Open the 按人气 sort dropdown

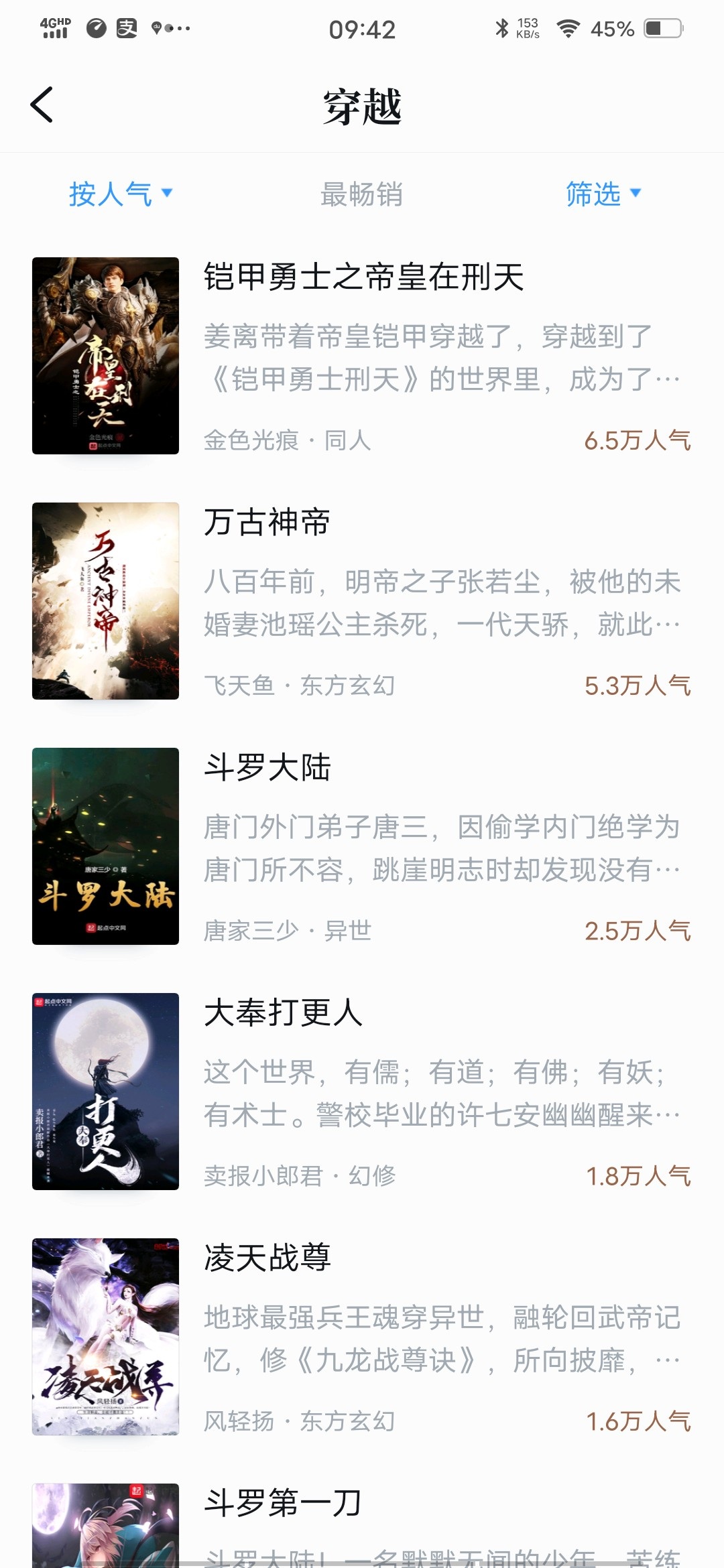121,194
